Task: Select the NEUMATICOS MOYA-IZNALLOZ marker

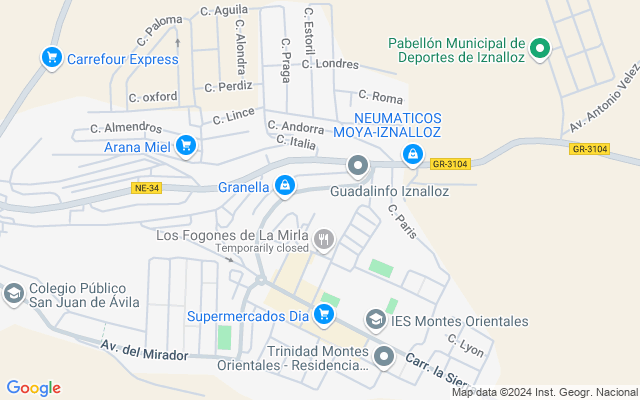Action: 411,155
